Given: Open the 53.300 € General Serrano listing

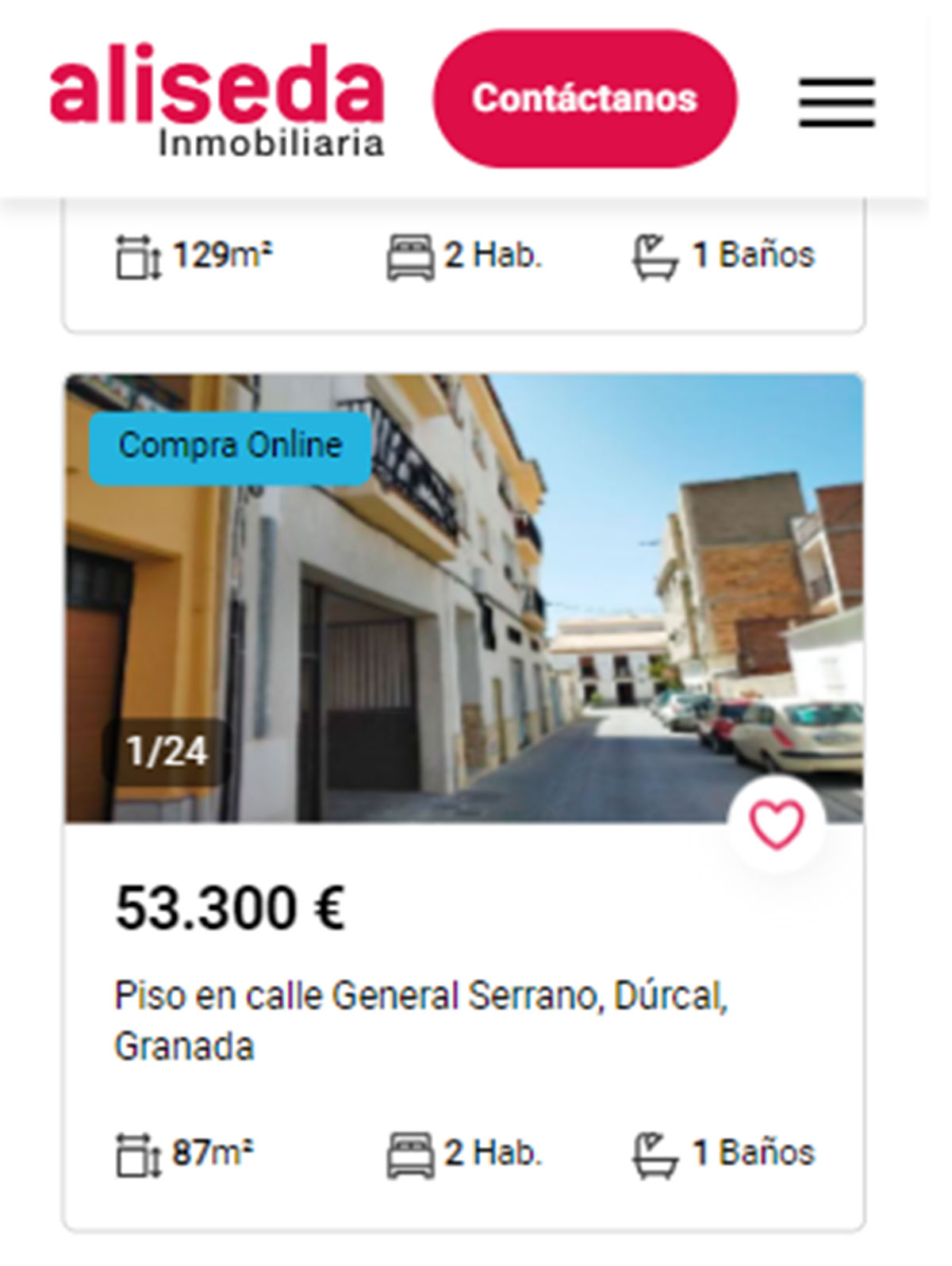Looking at the screenshot, I should (x=420, y=1019).
